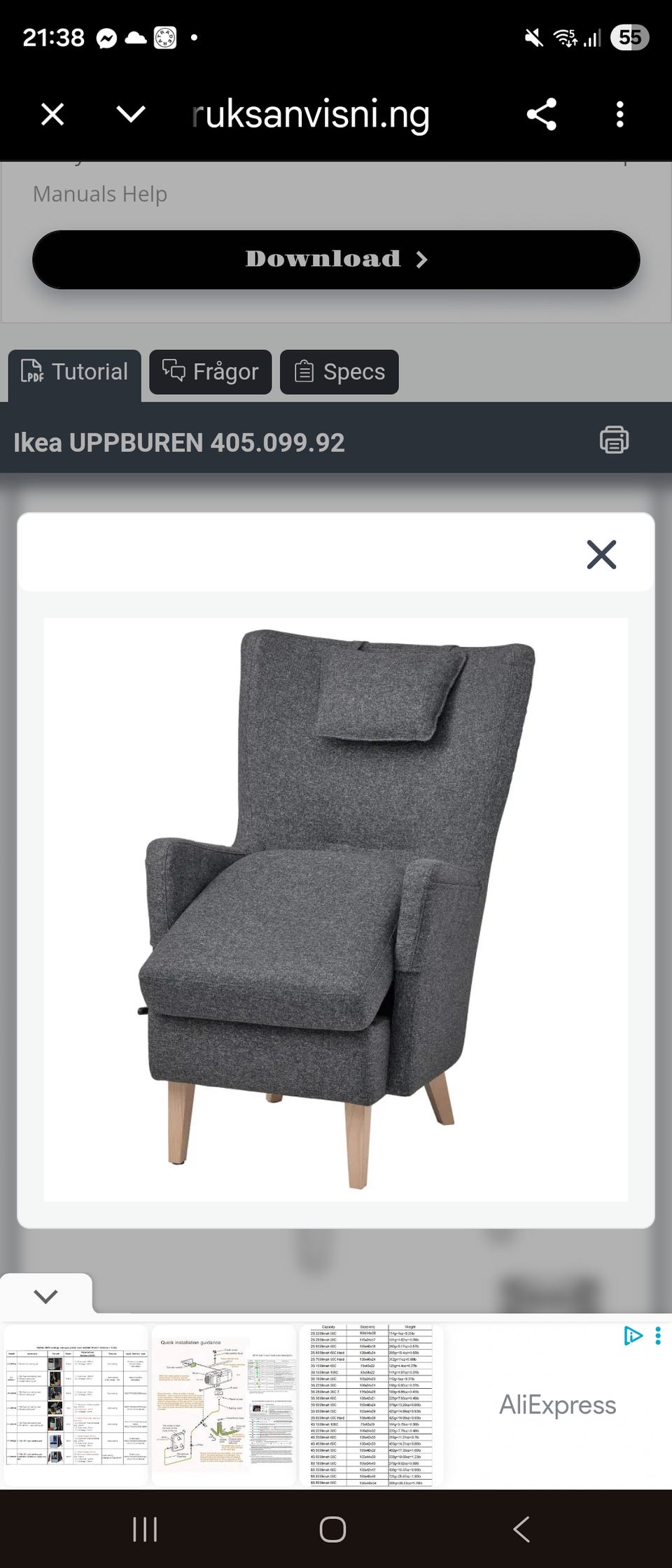The image size is (672, 1568).
Task: Switch to the Tutorial tab
Action: tap(75, 372)
